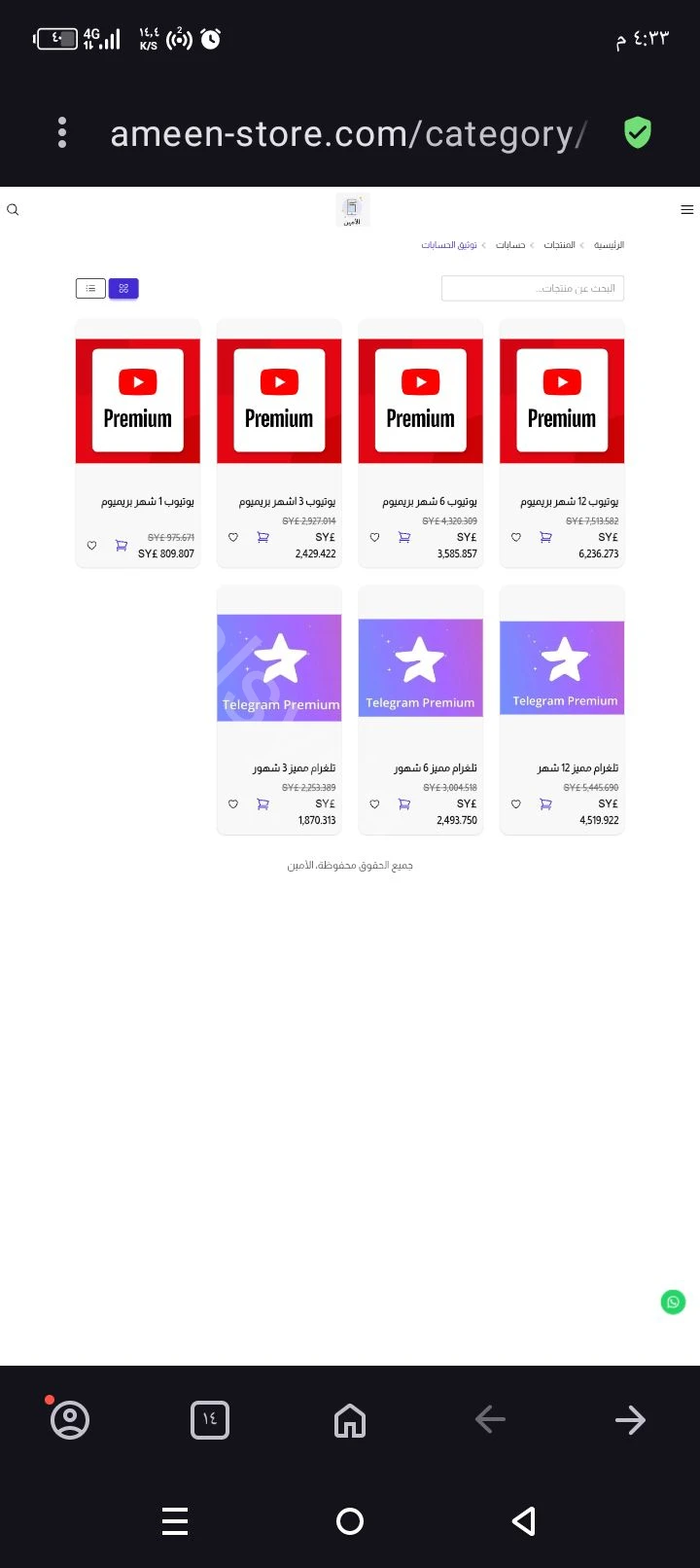Open the browser tabs switcher showing ١٤
700x1568 pixels.
tap(210, 1420)
